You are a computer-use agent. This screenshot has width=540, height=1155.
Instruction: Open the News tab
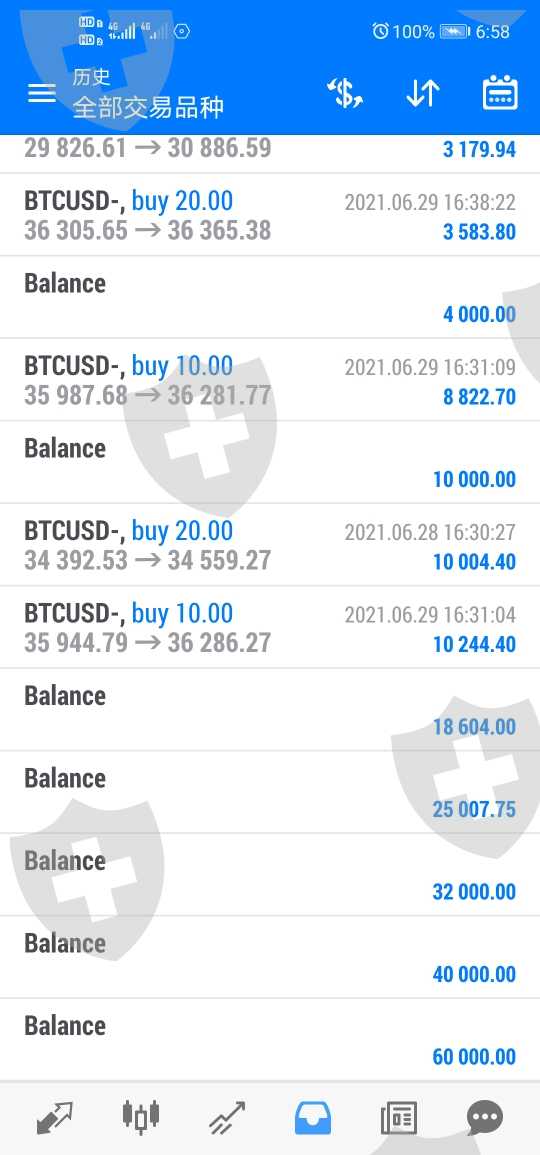click(399, 1117)
